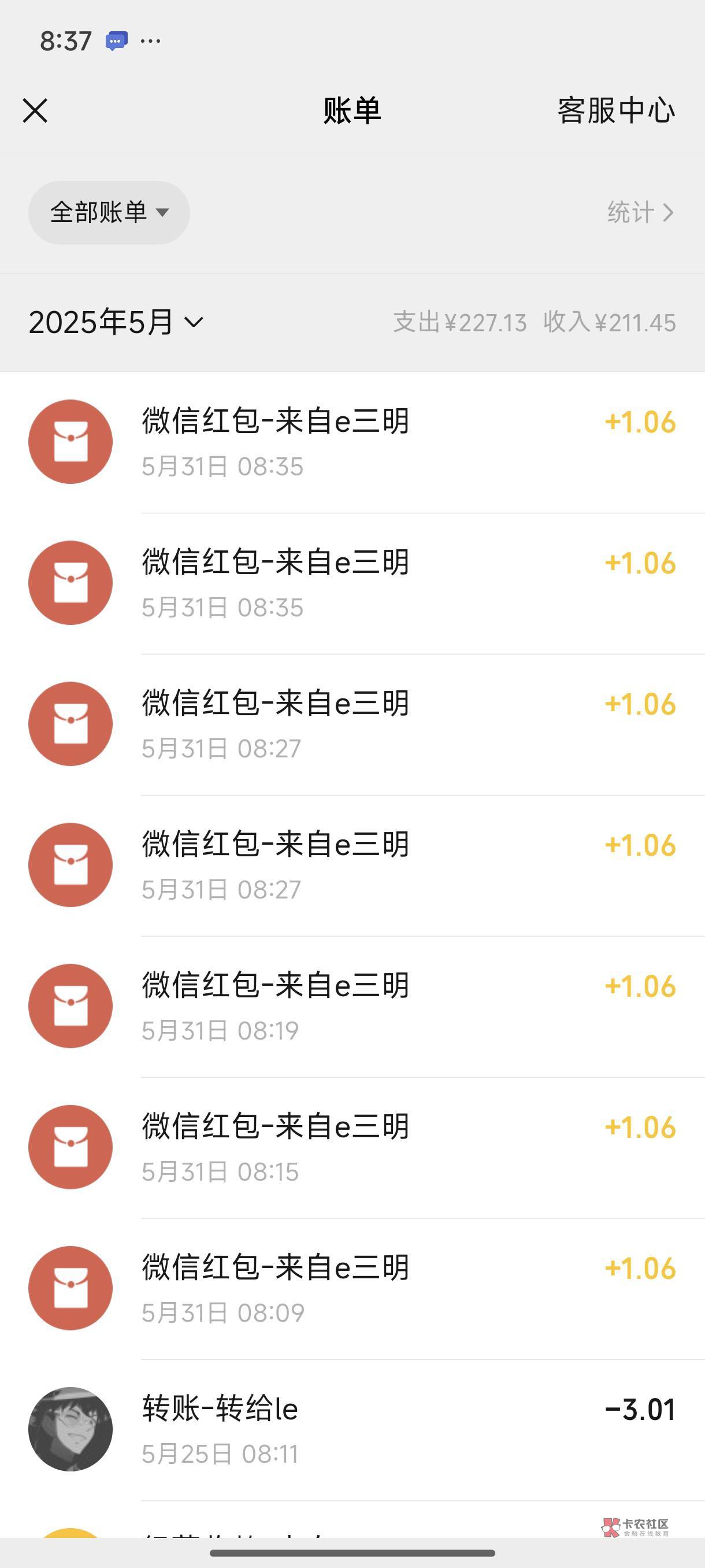Open the transfer to le on 5月25日
Screen dimensions: 705x1568
(365, 1429)
